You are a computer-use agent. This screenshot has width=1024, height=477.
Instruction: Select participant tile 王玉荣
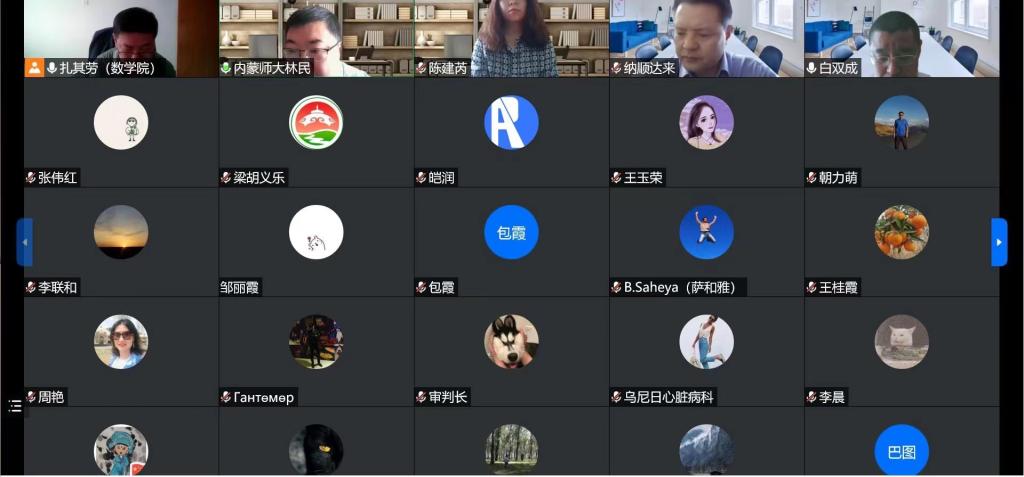706,132
